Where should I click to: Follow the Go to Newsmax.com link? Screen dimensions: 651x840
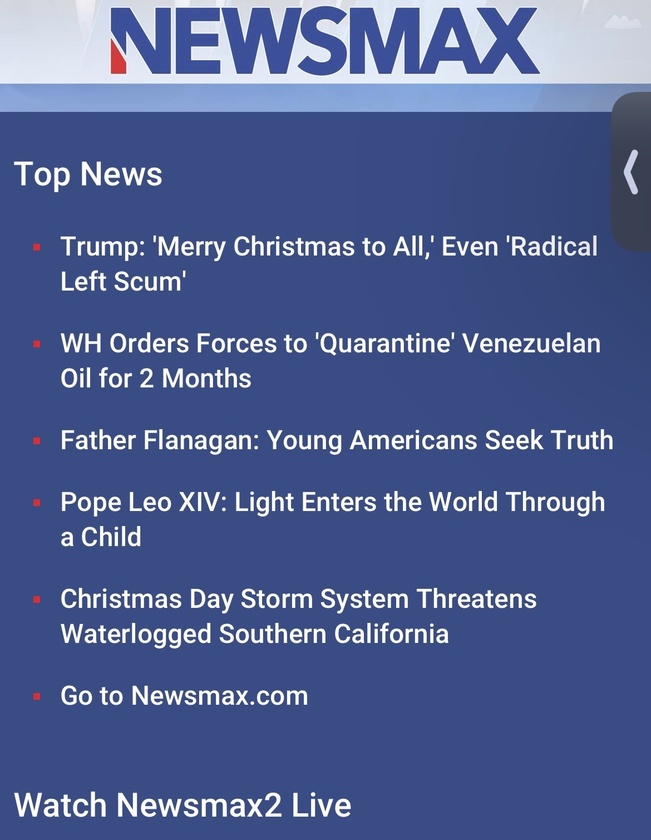pos(184,696)
